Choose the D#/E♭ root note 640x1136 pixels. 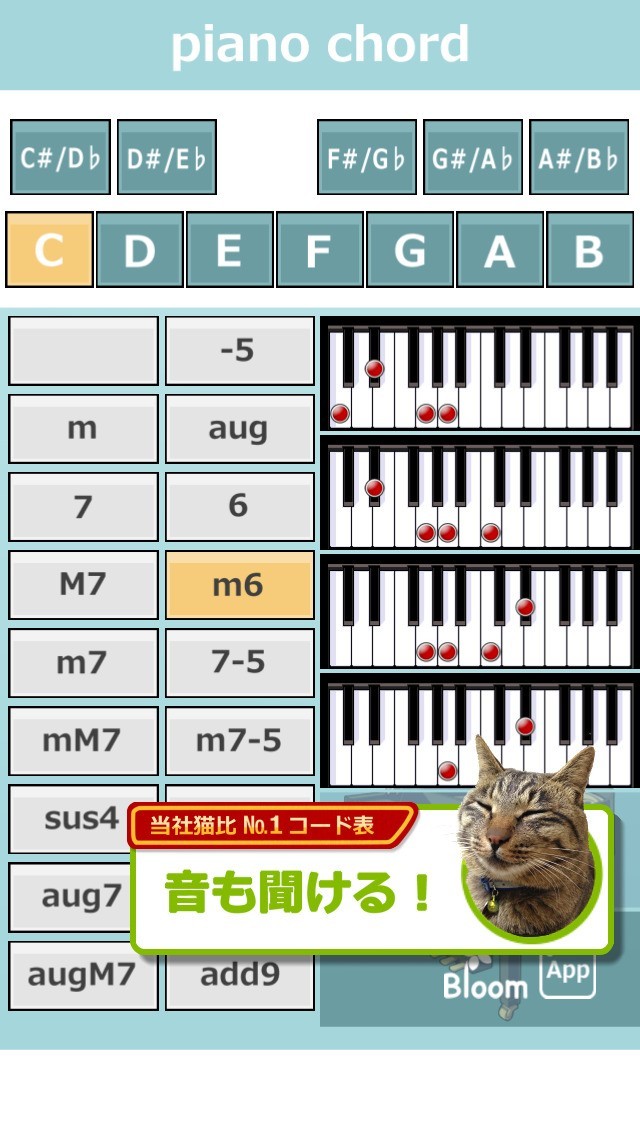point(167,157)
